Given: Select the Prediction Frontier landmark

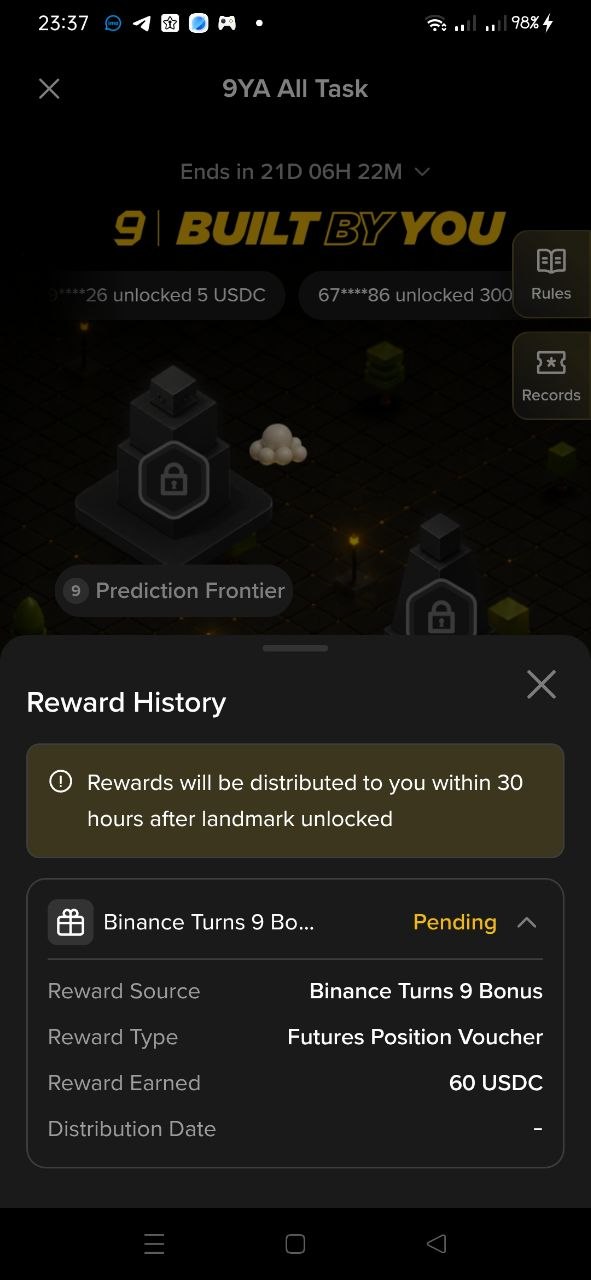Looking at the screenshot, I should tap(174, 591).
